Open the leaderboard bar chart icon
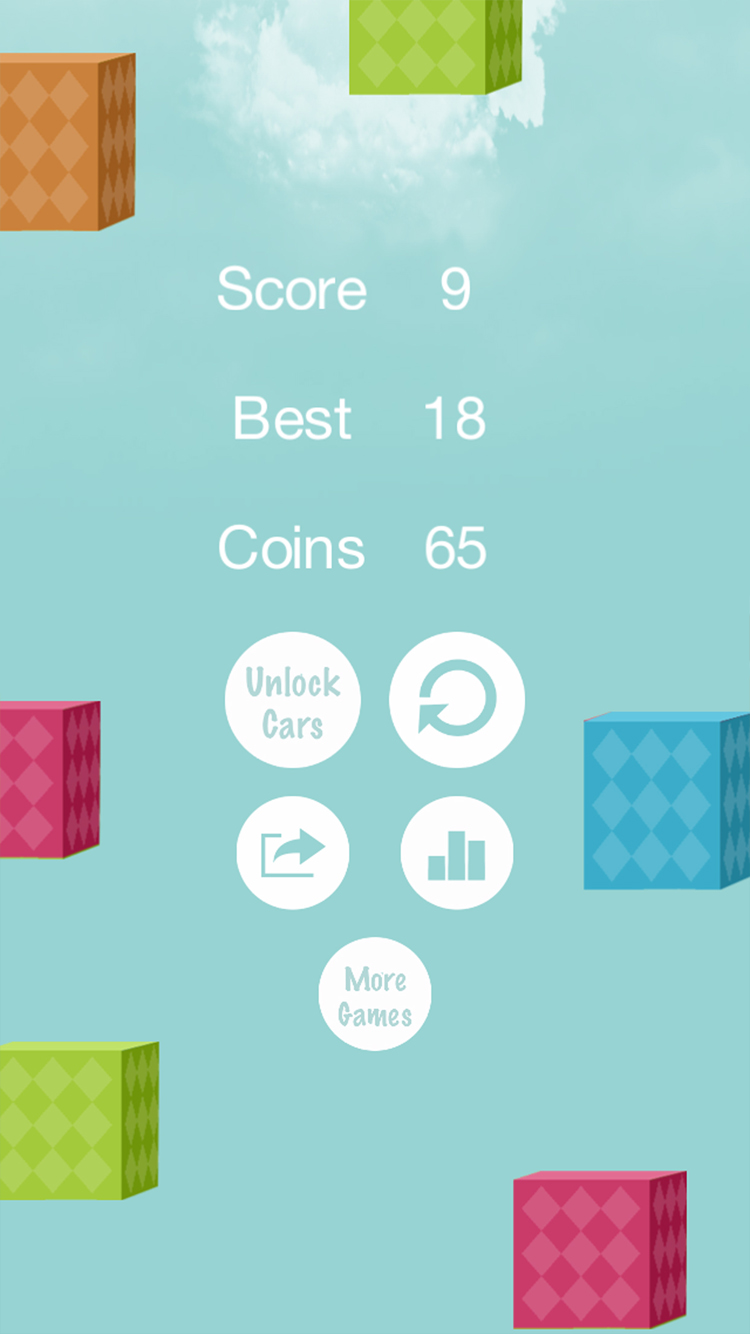 pos(457,853)
